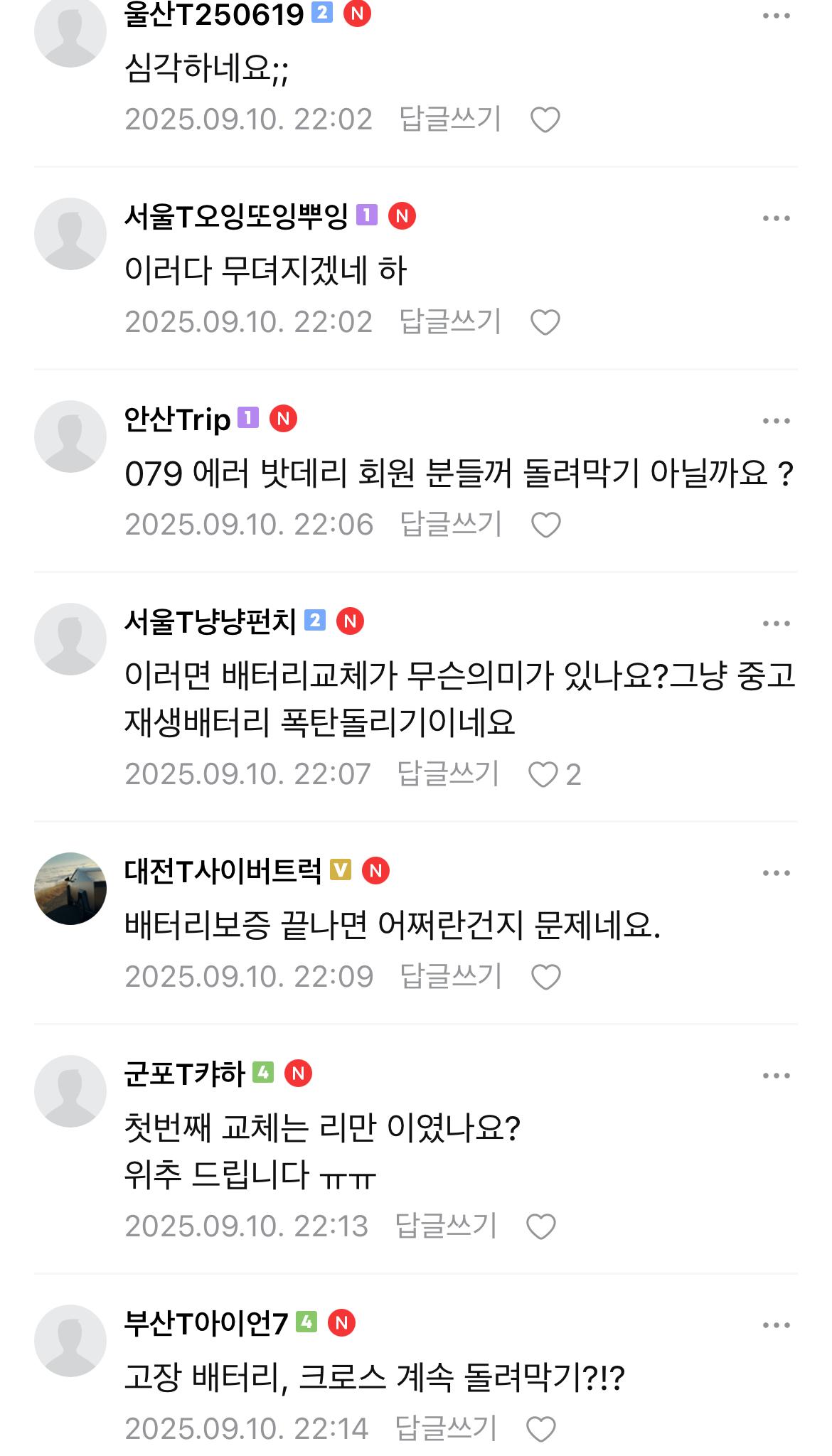Reply to 서울T냥냥펀치's comment
Screen dimensions: 832x1456
[448, 773]
